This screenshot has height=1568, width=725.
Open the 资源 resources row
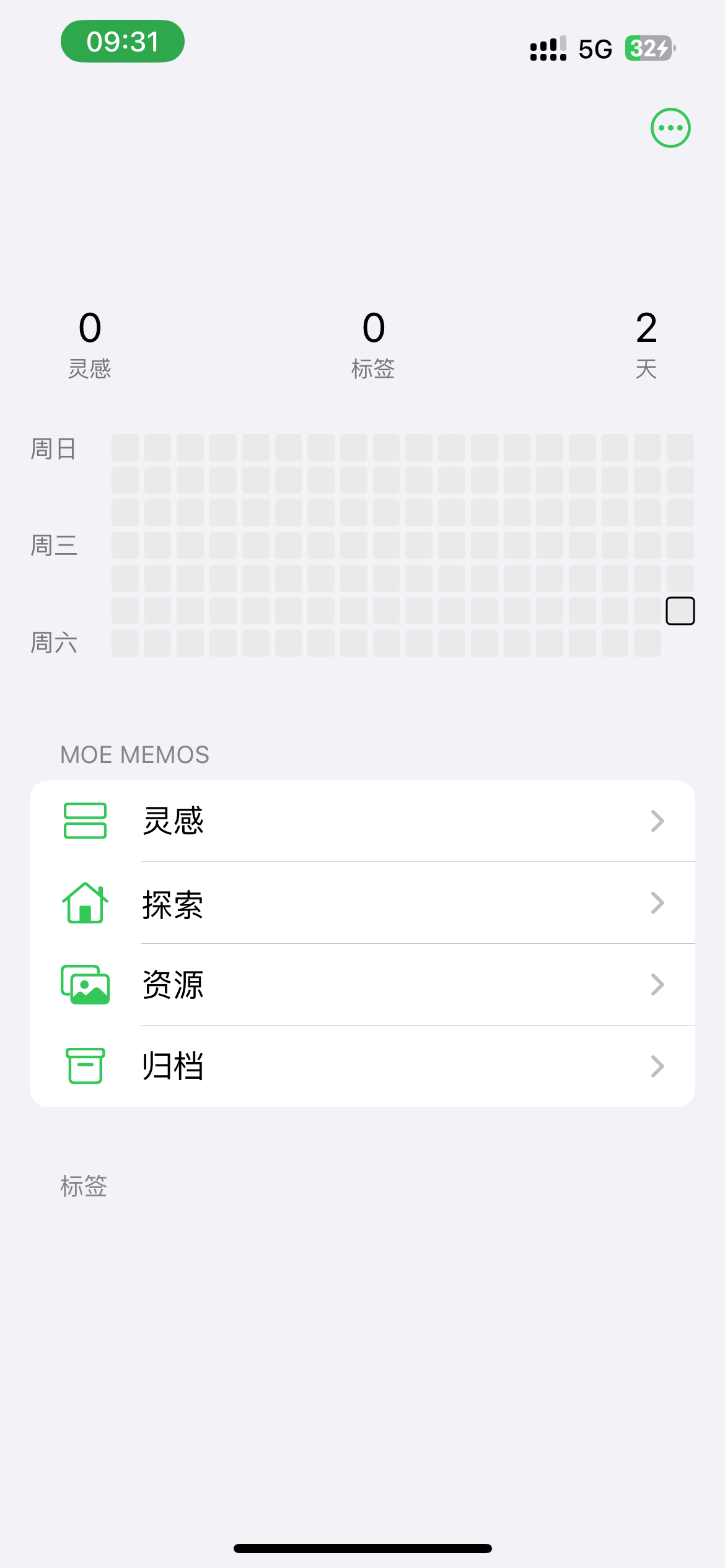[362, 985]
